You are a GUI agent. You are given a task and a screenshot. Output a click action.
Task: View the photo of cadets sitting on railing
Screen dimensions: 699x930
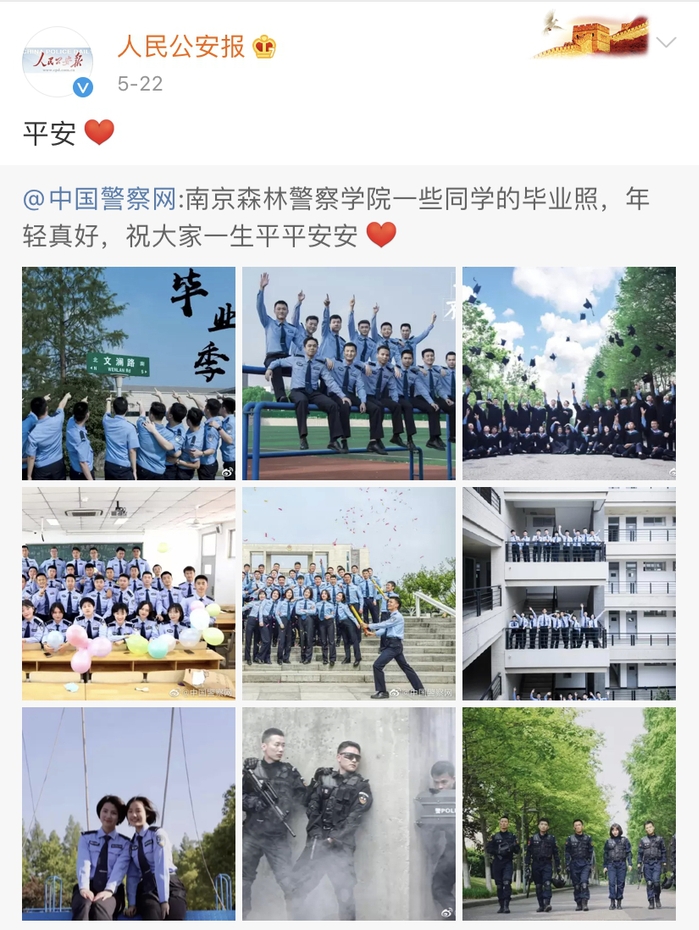pyautogui.click(x=348, y=373)
